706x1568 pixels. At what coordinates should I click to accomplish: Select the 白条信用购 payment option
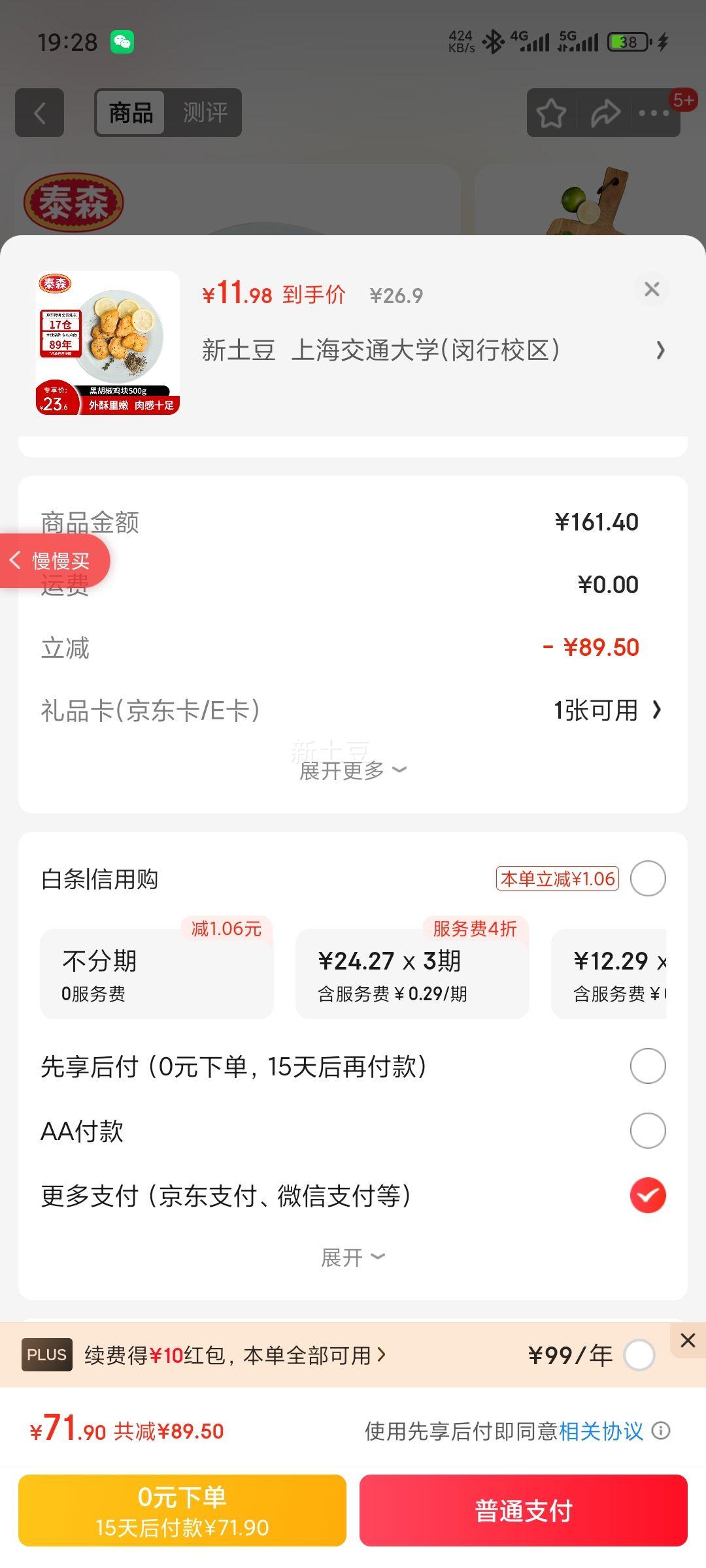(x=648, y=879)
